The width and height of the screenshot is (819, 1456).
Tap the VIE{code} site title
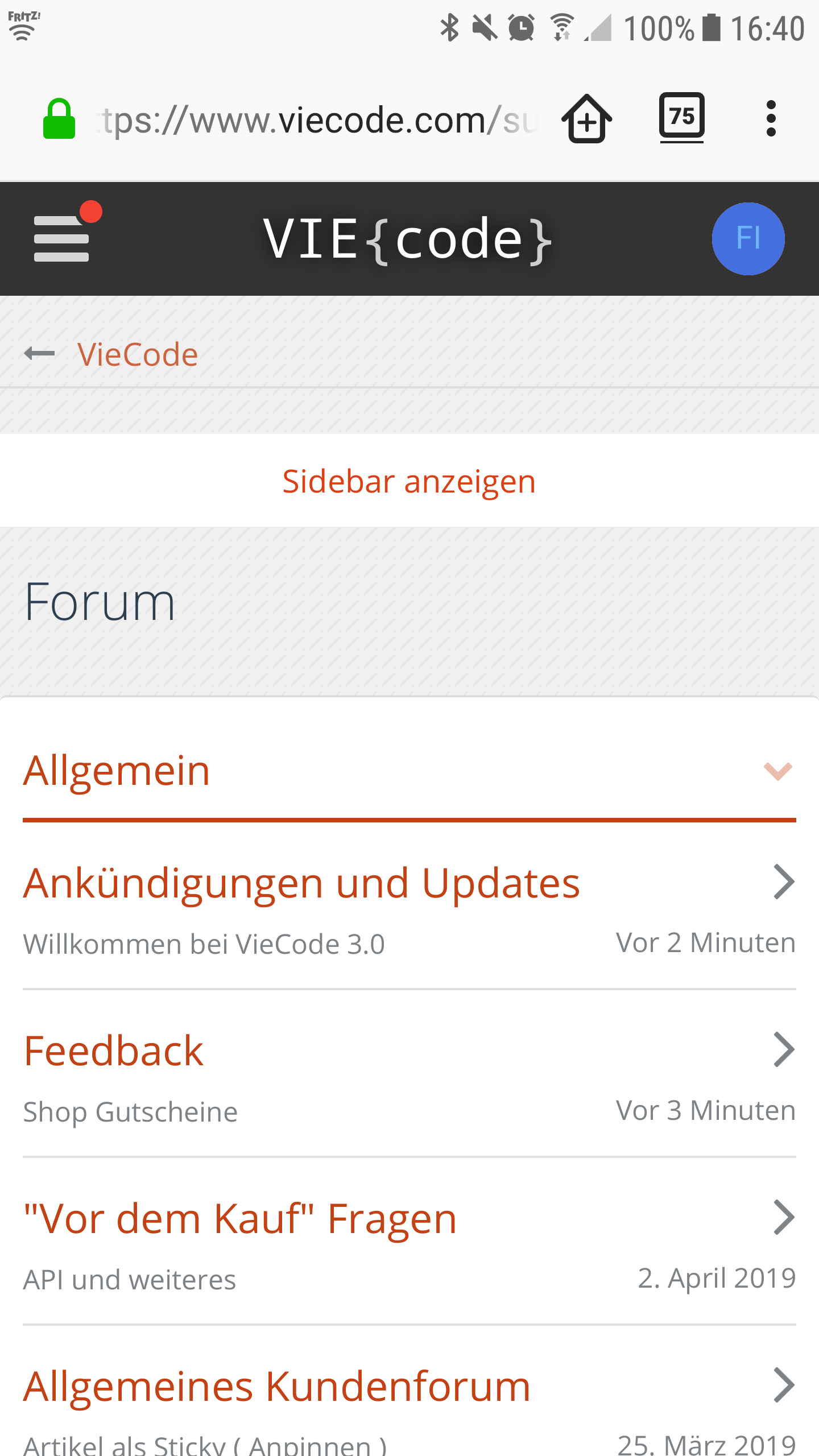click(x=407, y=239)
